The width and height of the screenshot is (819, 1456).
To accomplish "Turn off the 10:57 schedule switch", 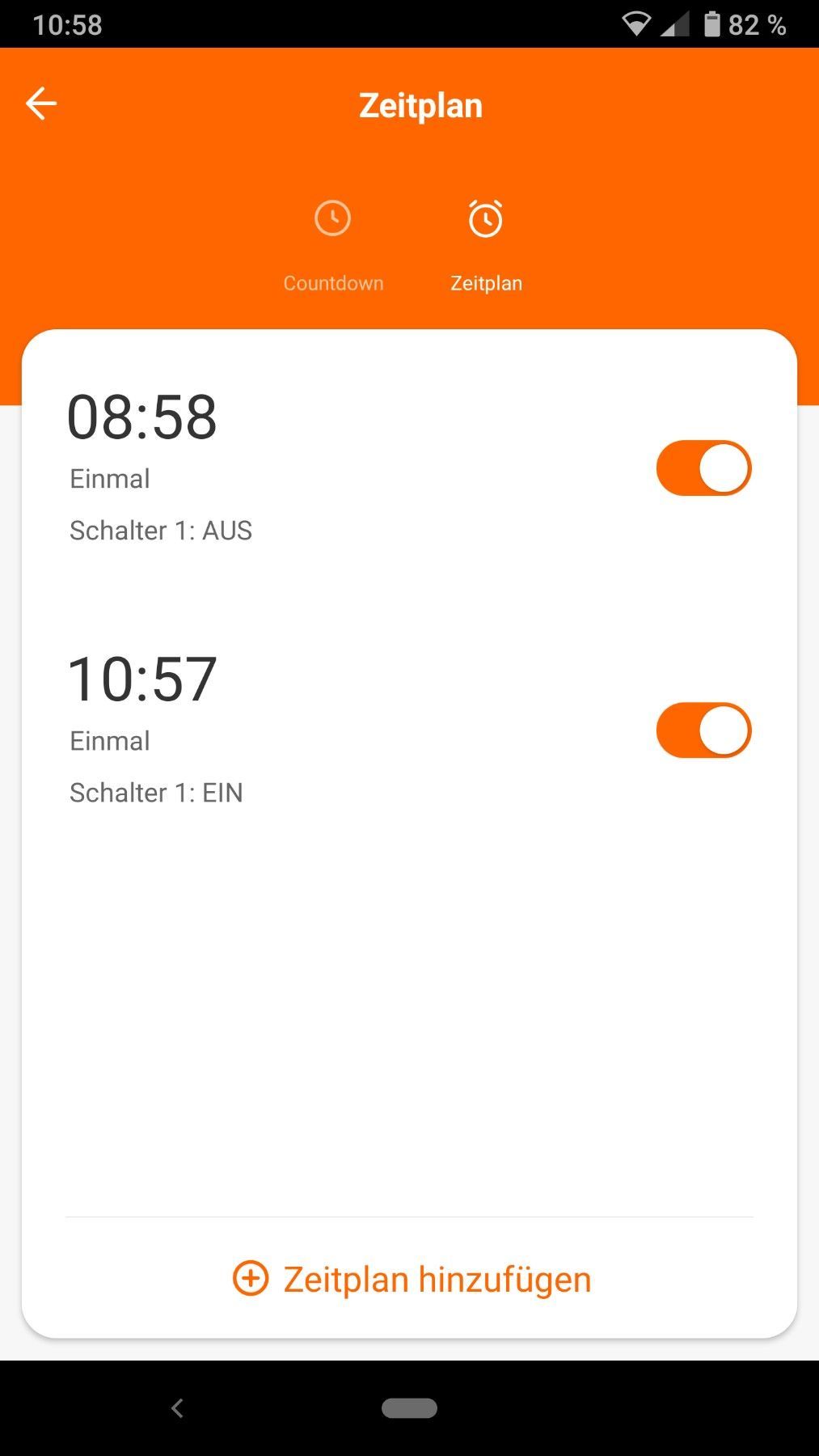I will tap(703, 730).
